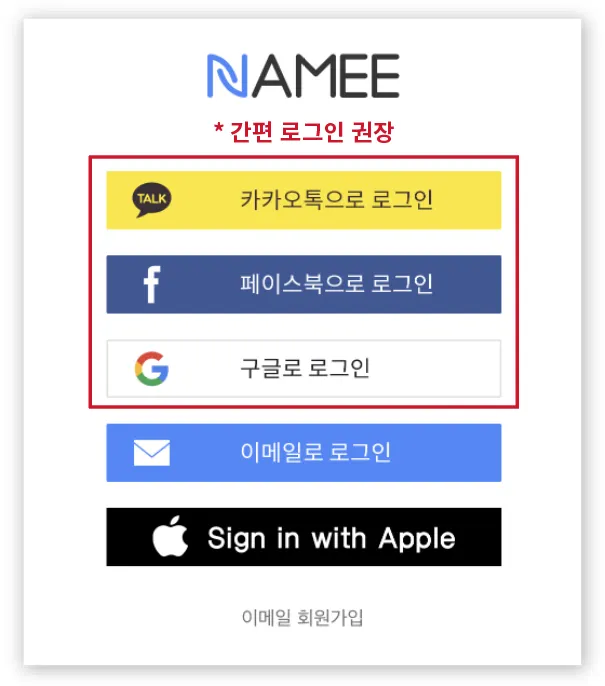Select 구글로 로그인 option
Image resolution: width=605 pixels, height=686 pixels.
(x=303, y=368)
